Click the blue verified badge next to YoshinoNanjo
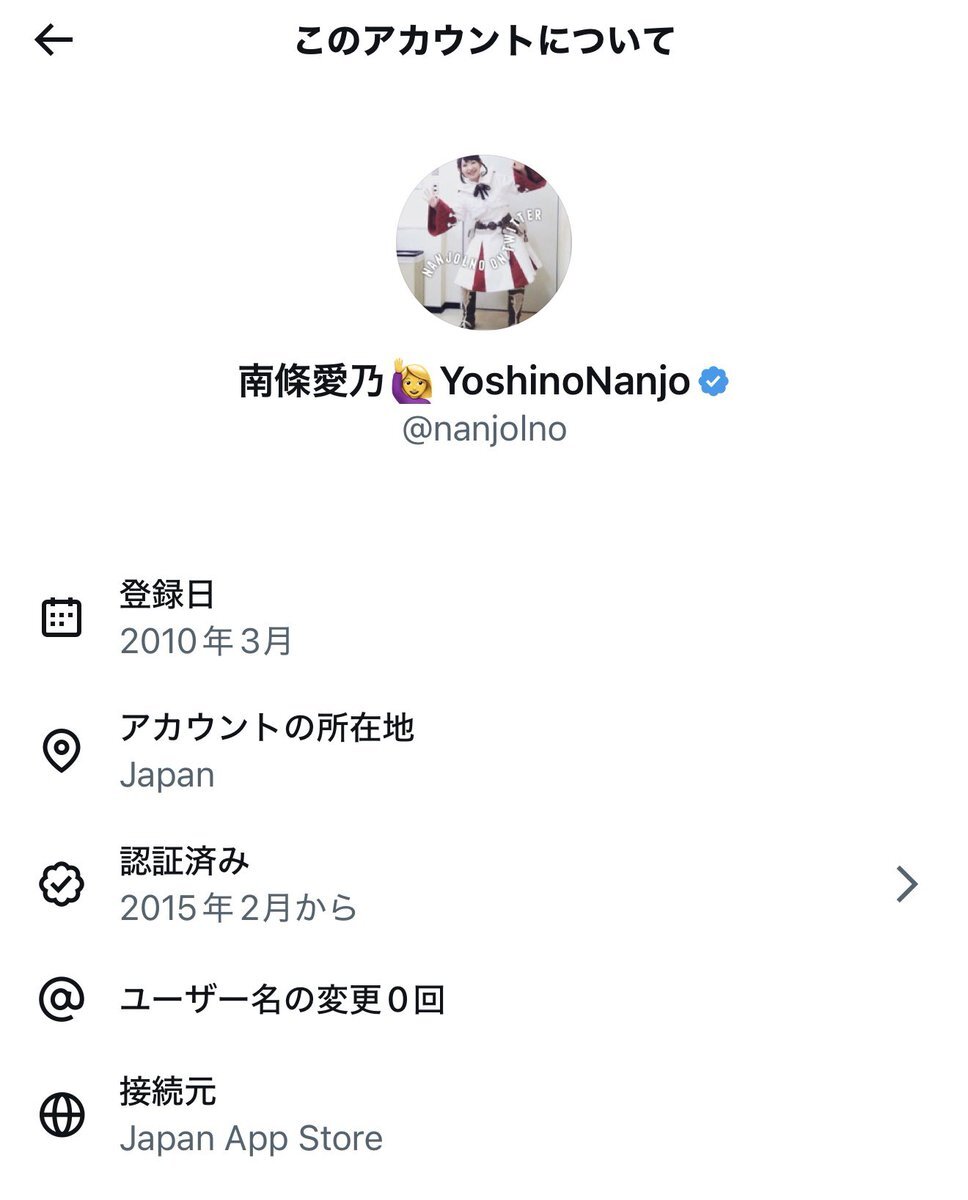Image resolution: width=968 pixels, height=1200 pixels. tap(712, 379)
